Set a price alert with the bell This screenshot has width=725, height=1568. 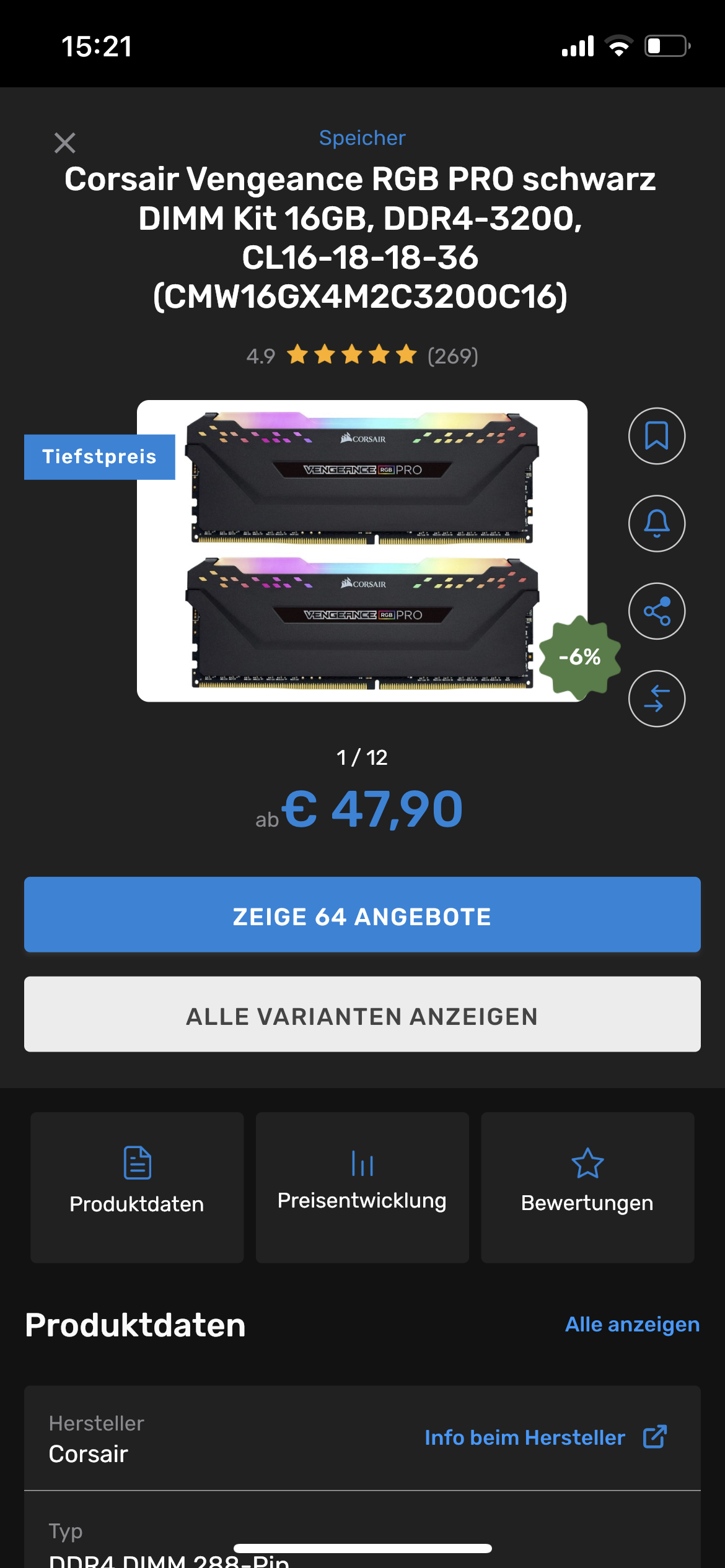pos(656,523)
